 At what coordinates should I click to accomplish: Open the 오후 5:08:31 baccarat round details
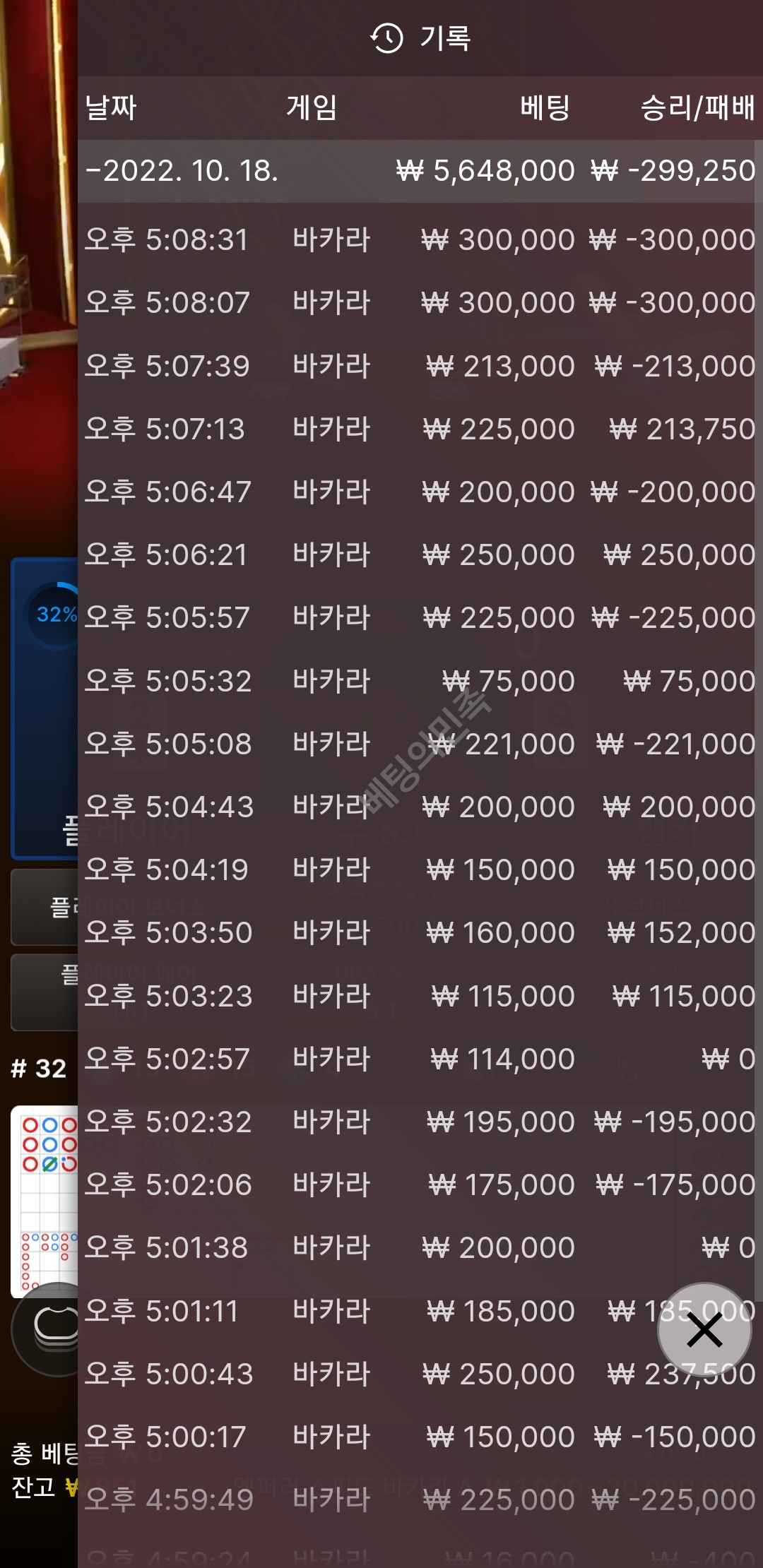pyautogui.click(x=420, y=240)
